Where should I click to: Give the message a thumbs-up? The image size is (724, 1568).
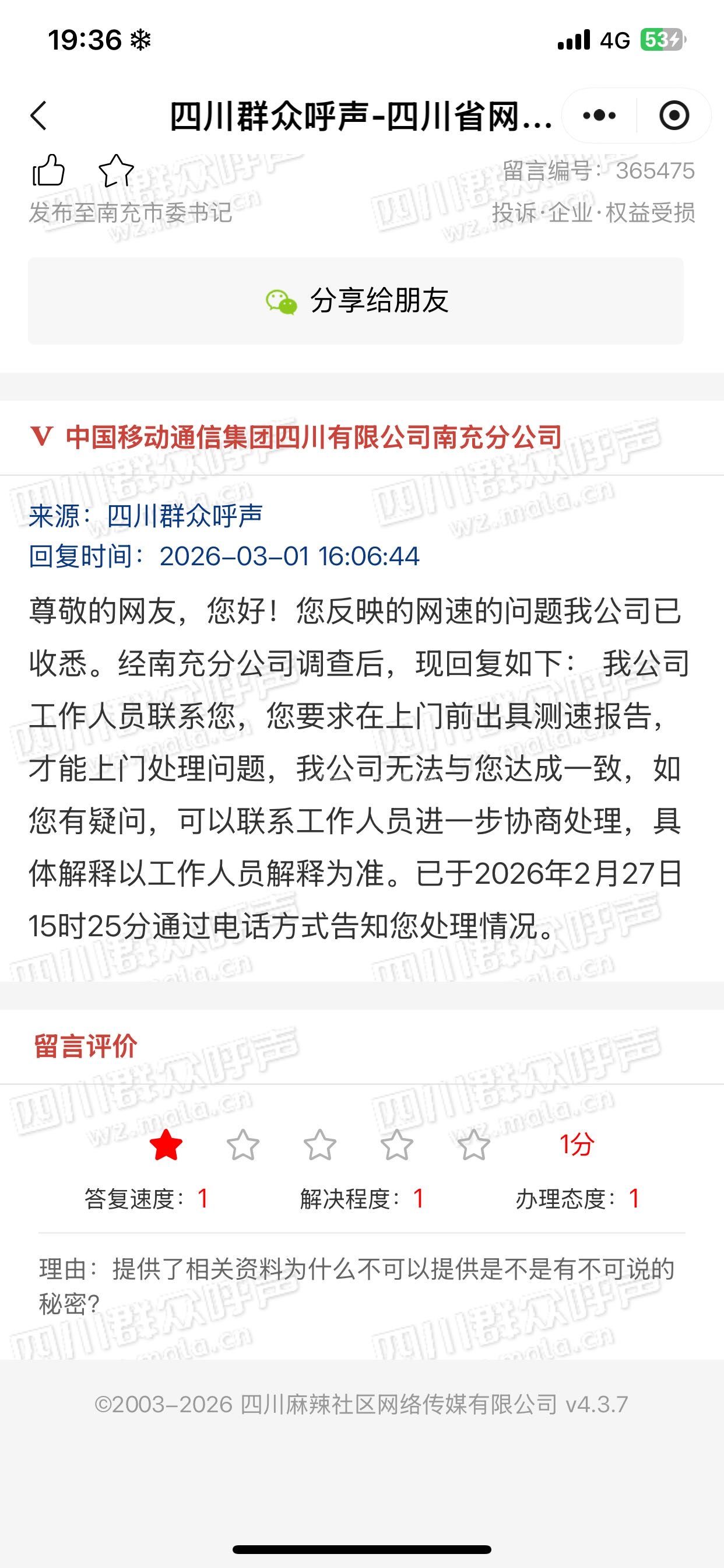pyautogui.click(x=48, y=170)
